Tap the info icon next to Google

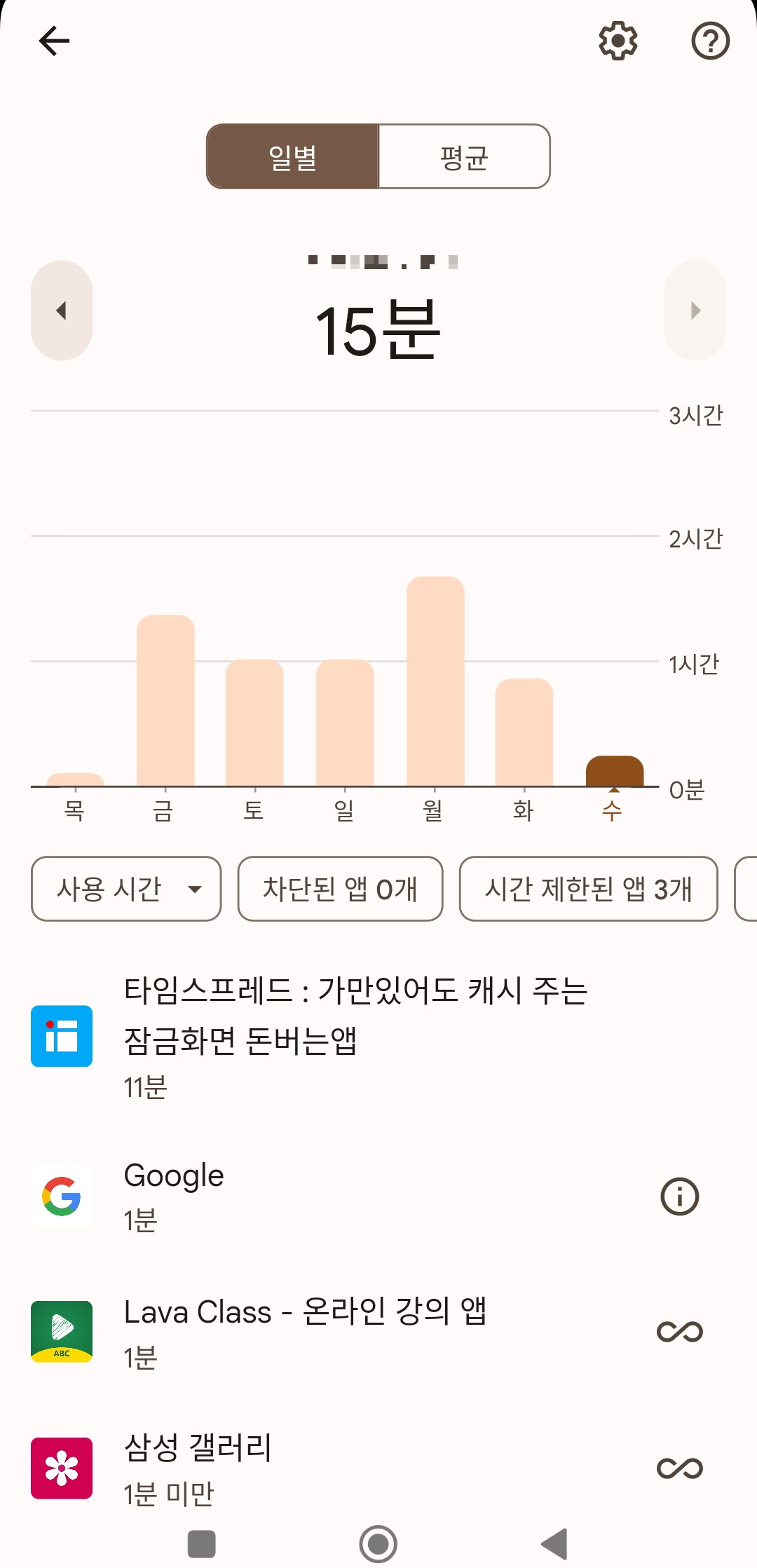679,1197
